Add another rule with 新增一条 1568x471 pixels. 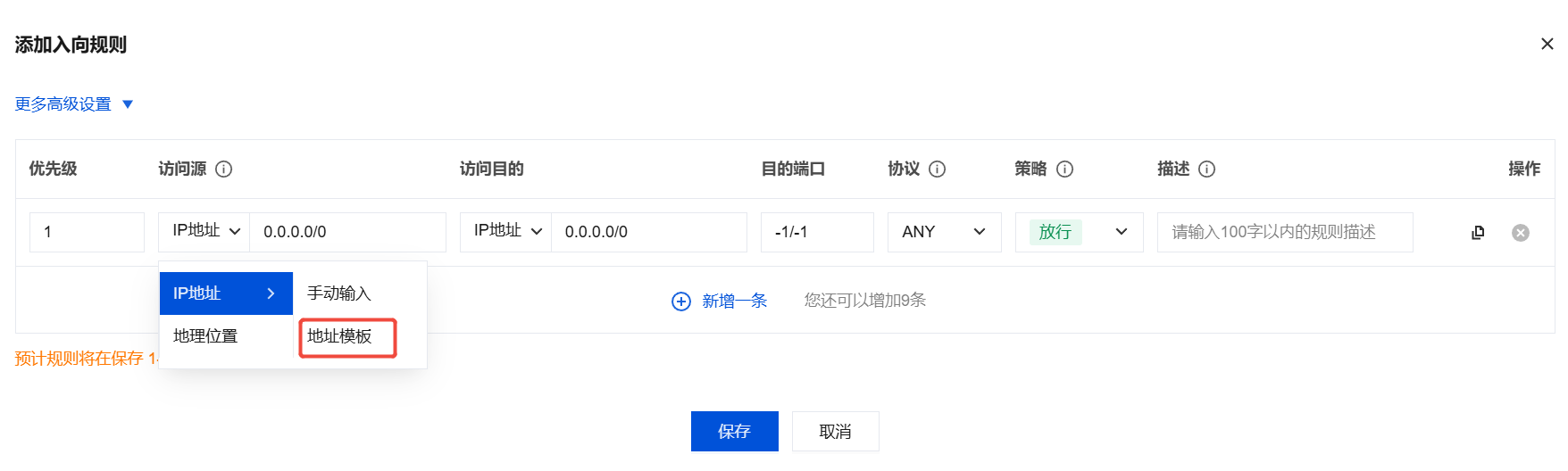(720, 301)
